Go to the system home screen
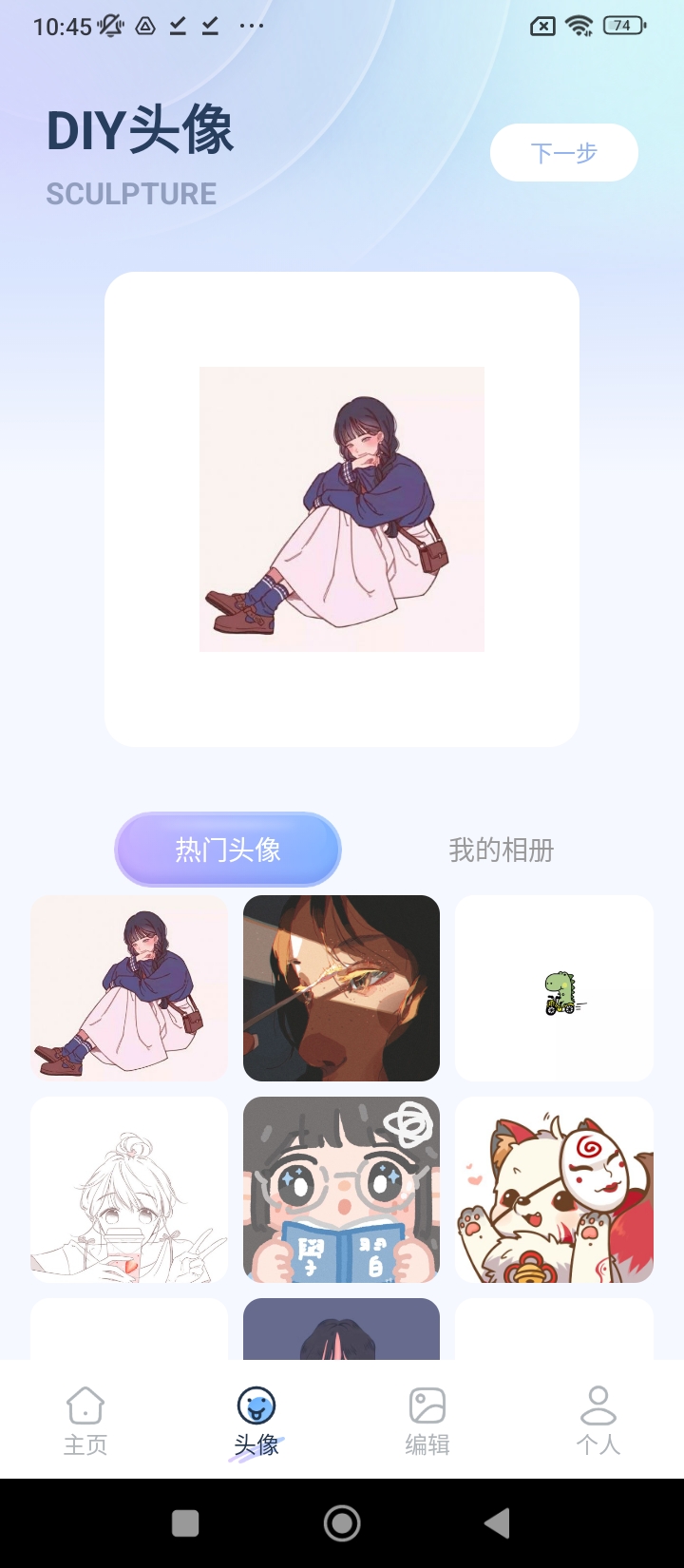Image resolution: width=684 pixels, height=1568 pixels. 342,1523
